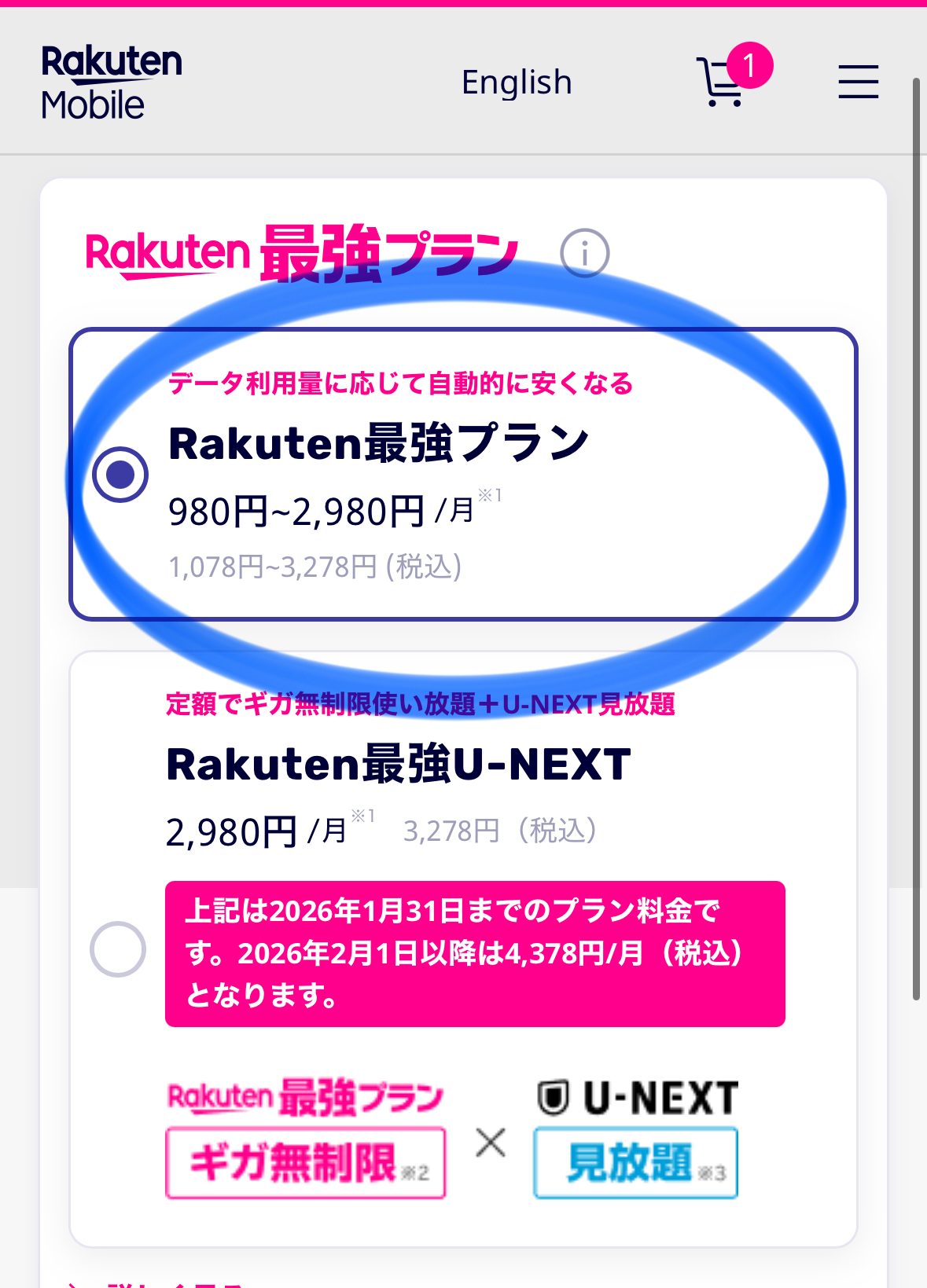Select the Rakuten最強U-NEXT plan option

[118, 949]
